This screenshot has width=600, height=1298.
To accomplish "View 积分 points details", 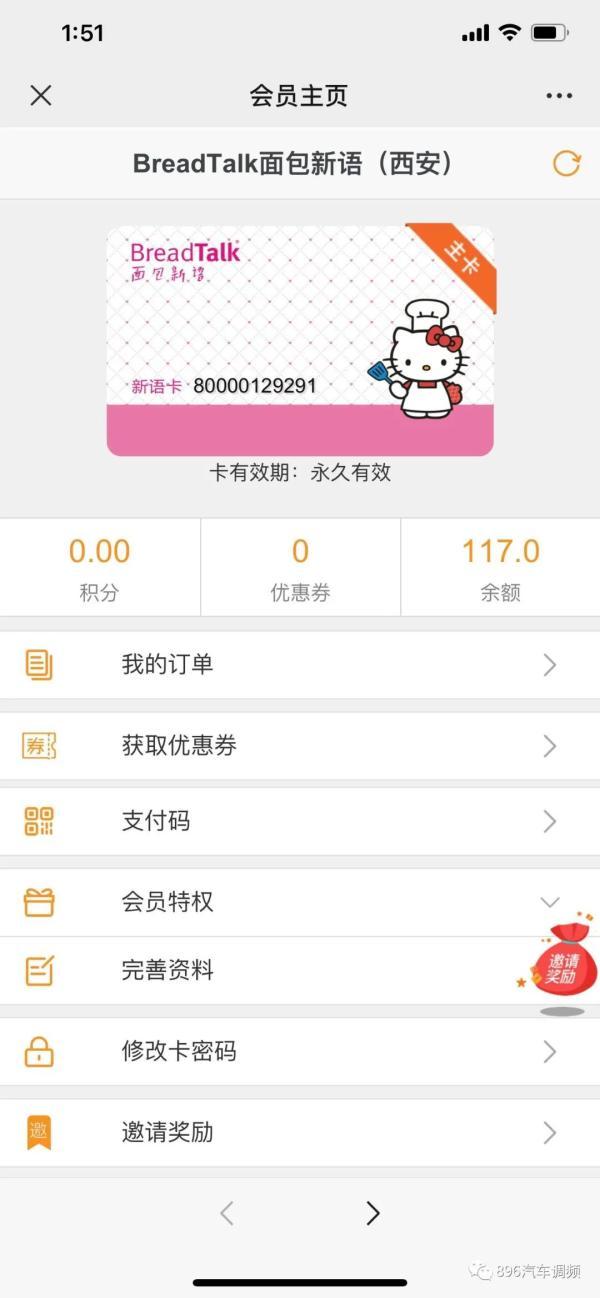I will coord(99,567).
